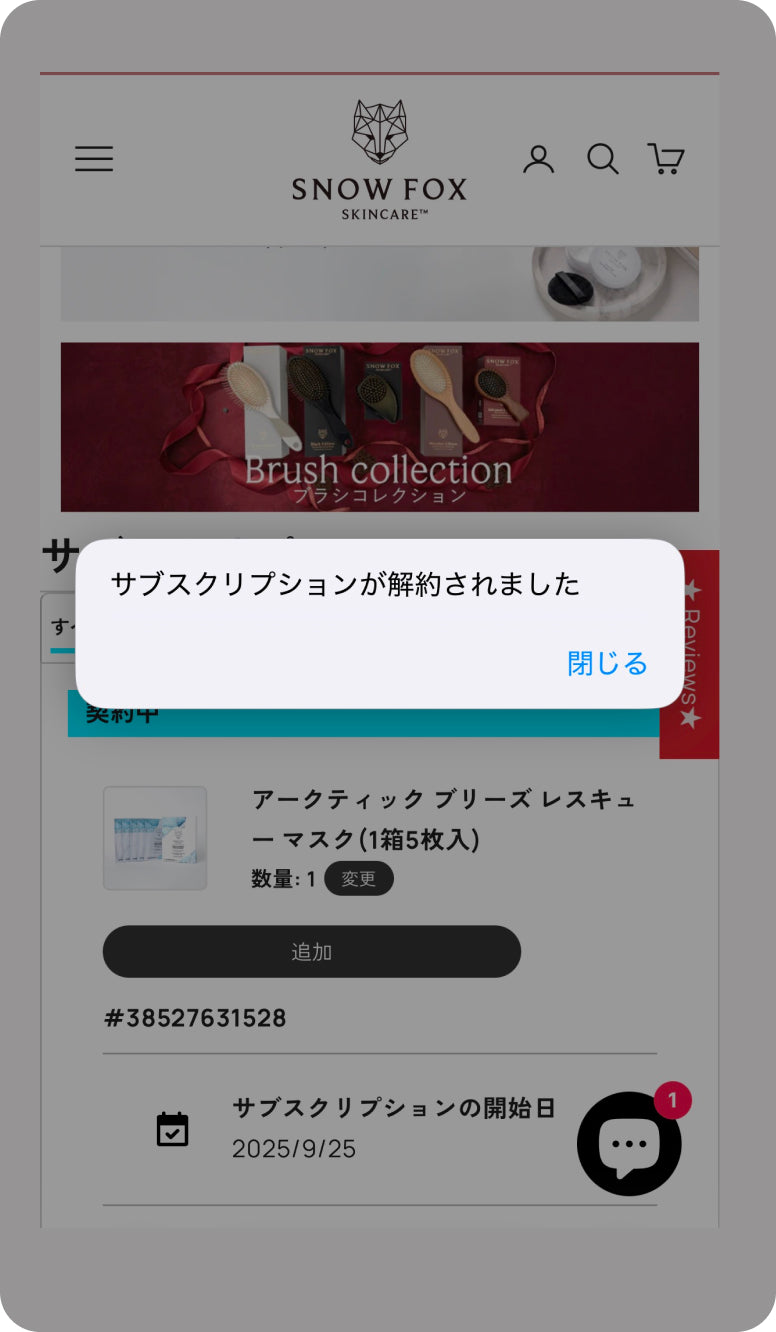Open the Arctic Breeze mask product image
This screenshot has width=776, height=1332.
click(155, 838)
